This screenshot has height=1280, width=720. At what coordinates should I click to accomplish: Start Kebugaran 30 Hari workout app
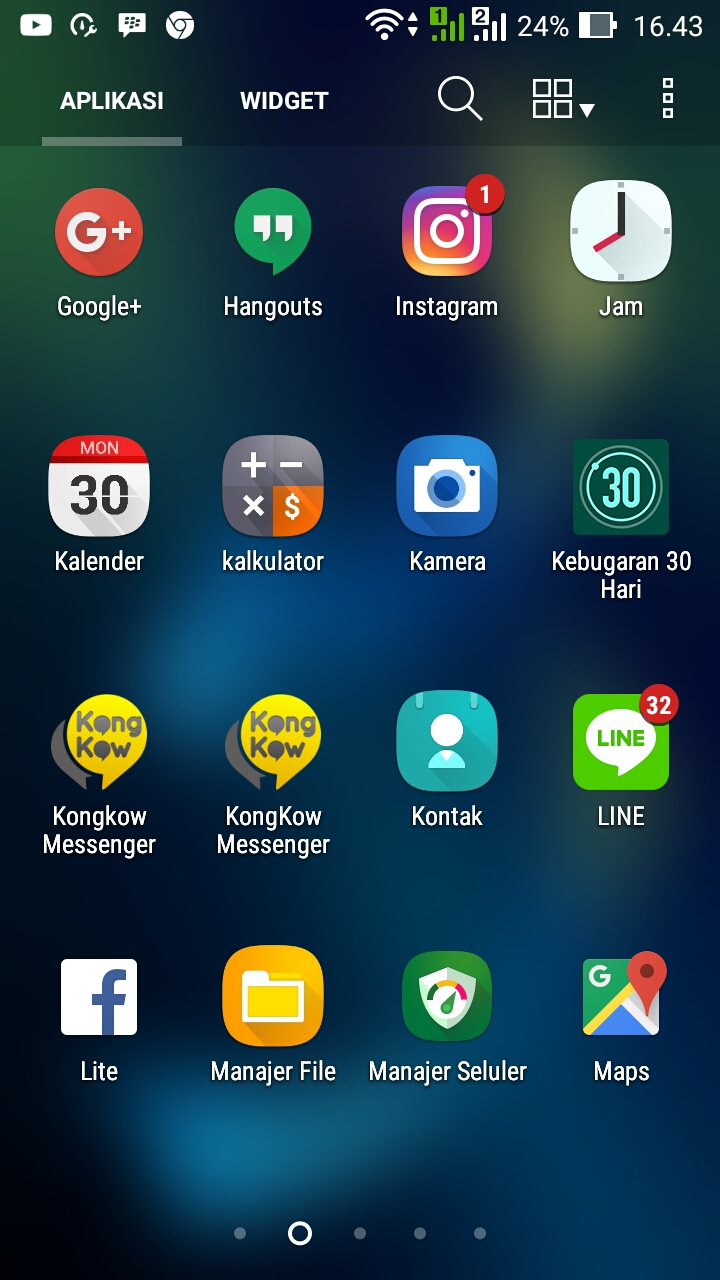(x=621, y=487)
